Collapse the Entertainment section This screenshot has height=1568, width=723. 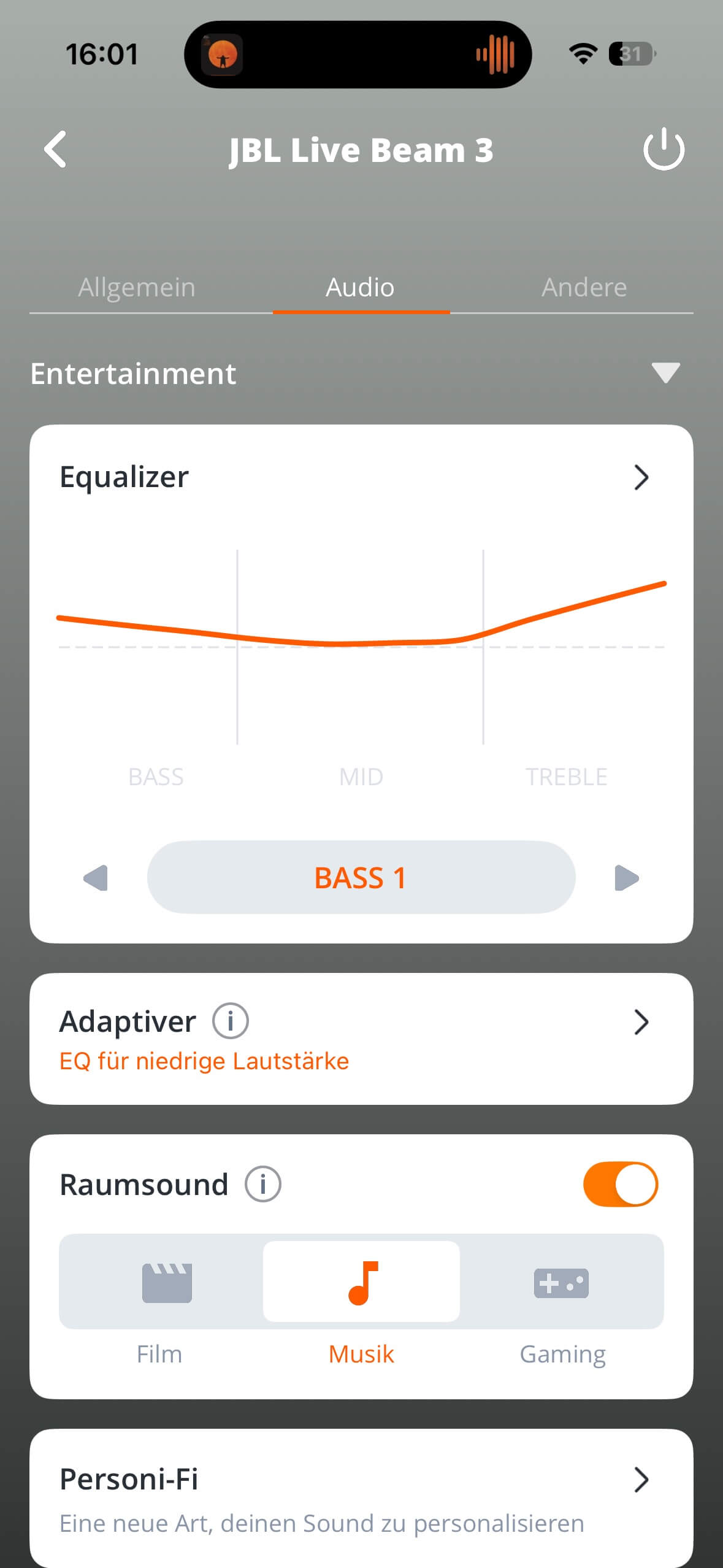point(665,372)
